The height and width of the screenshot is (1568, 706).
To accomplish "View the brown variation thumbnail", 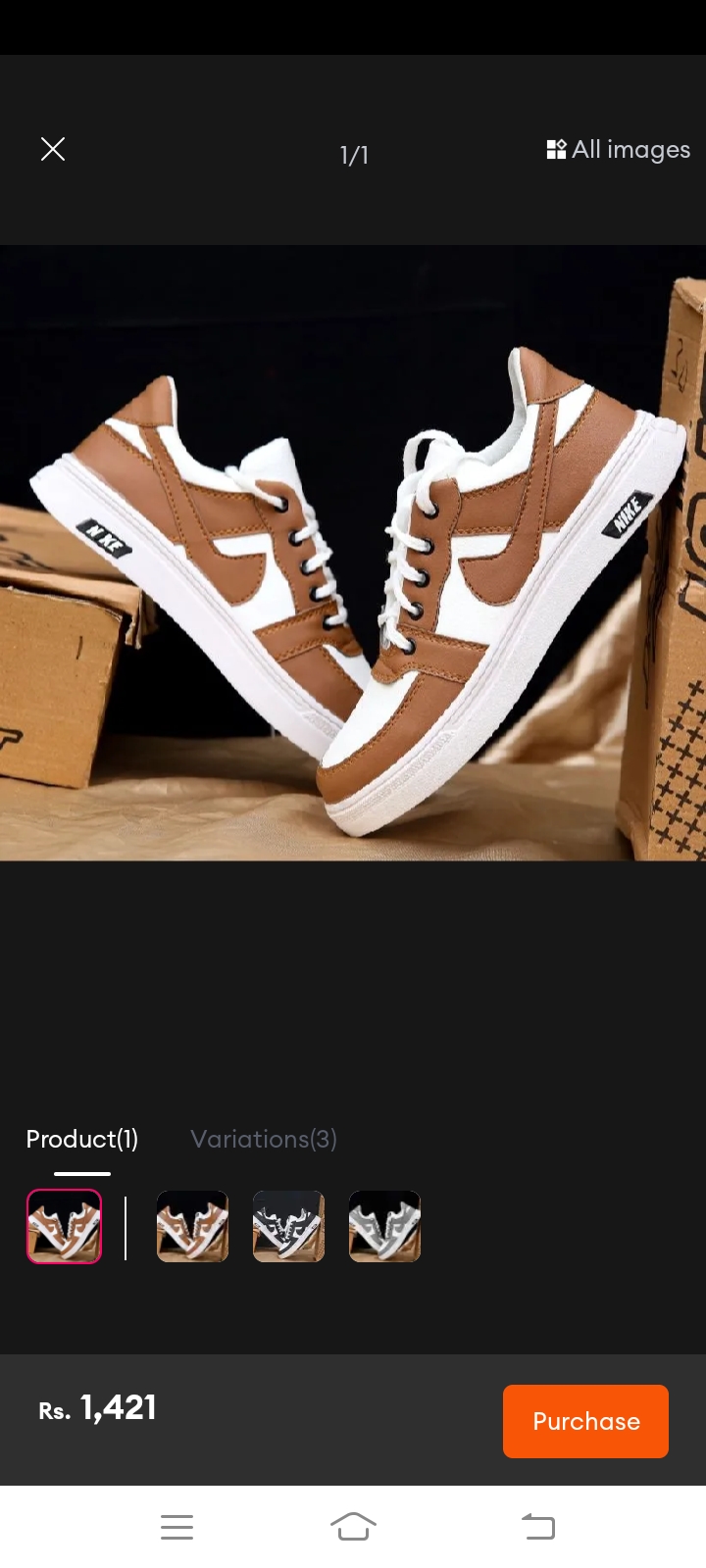I will [x=192, y=1226].
